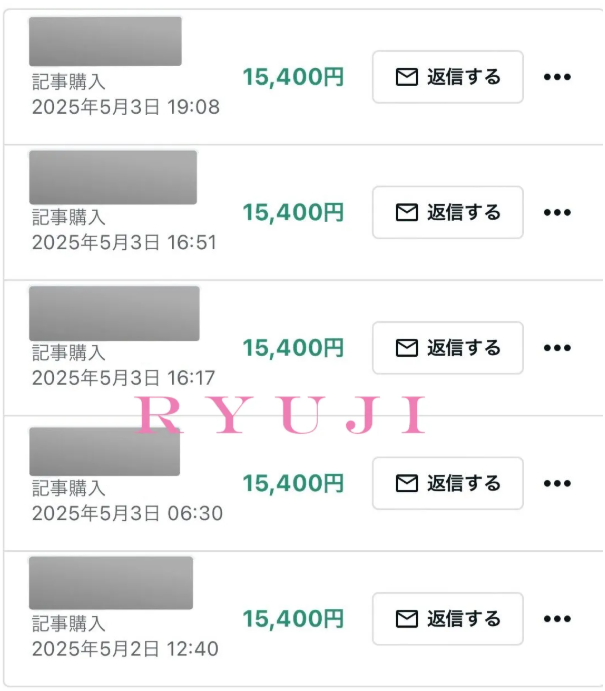
Task: Open the overflow menu for 19:08 purchase
Action: [x=557, y=77]
